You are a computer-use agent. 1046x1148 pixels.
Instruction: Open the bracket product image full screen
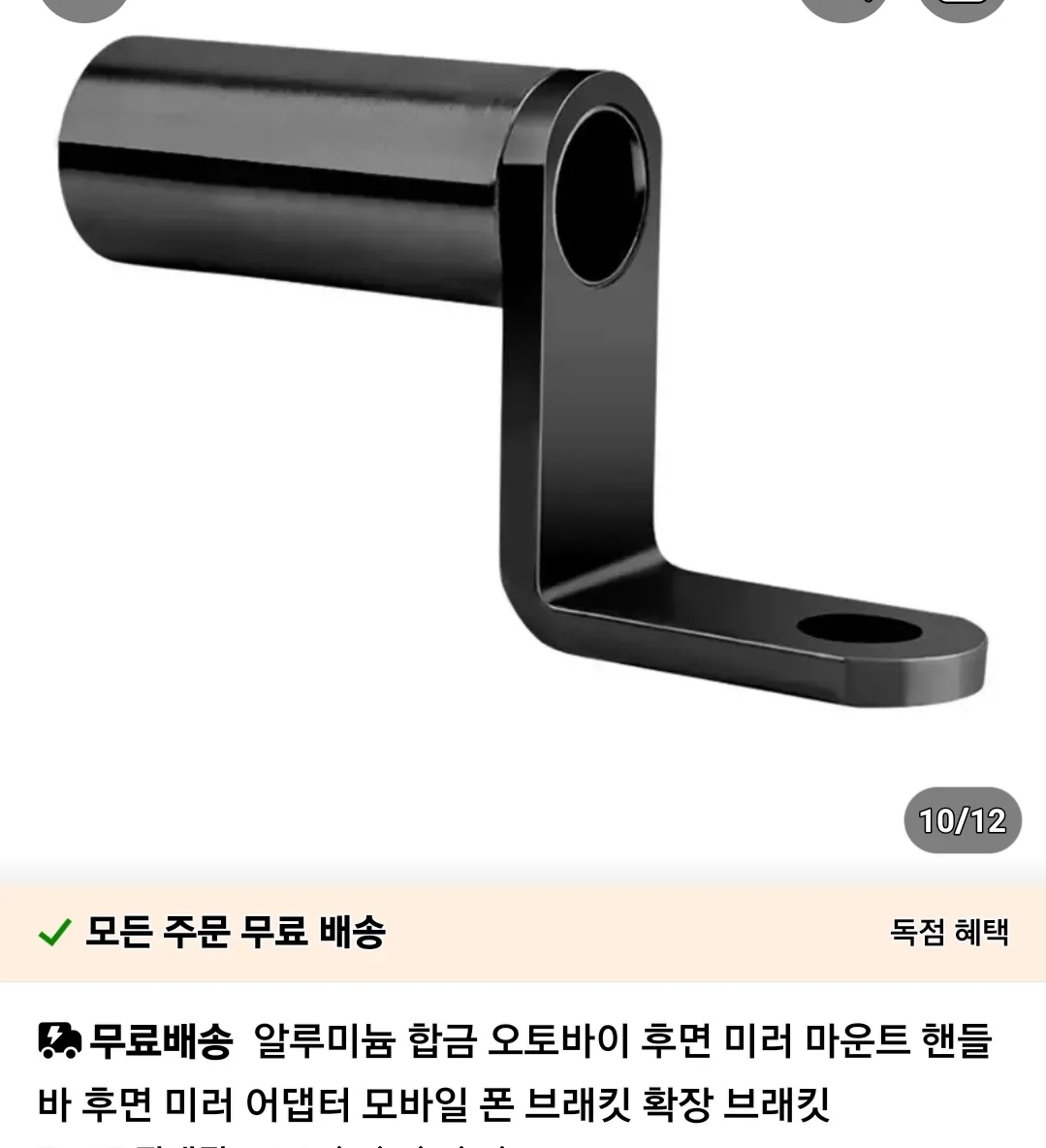click(522, 388)
